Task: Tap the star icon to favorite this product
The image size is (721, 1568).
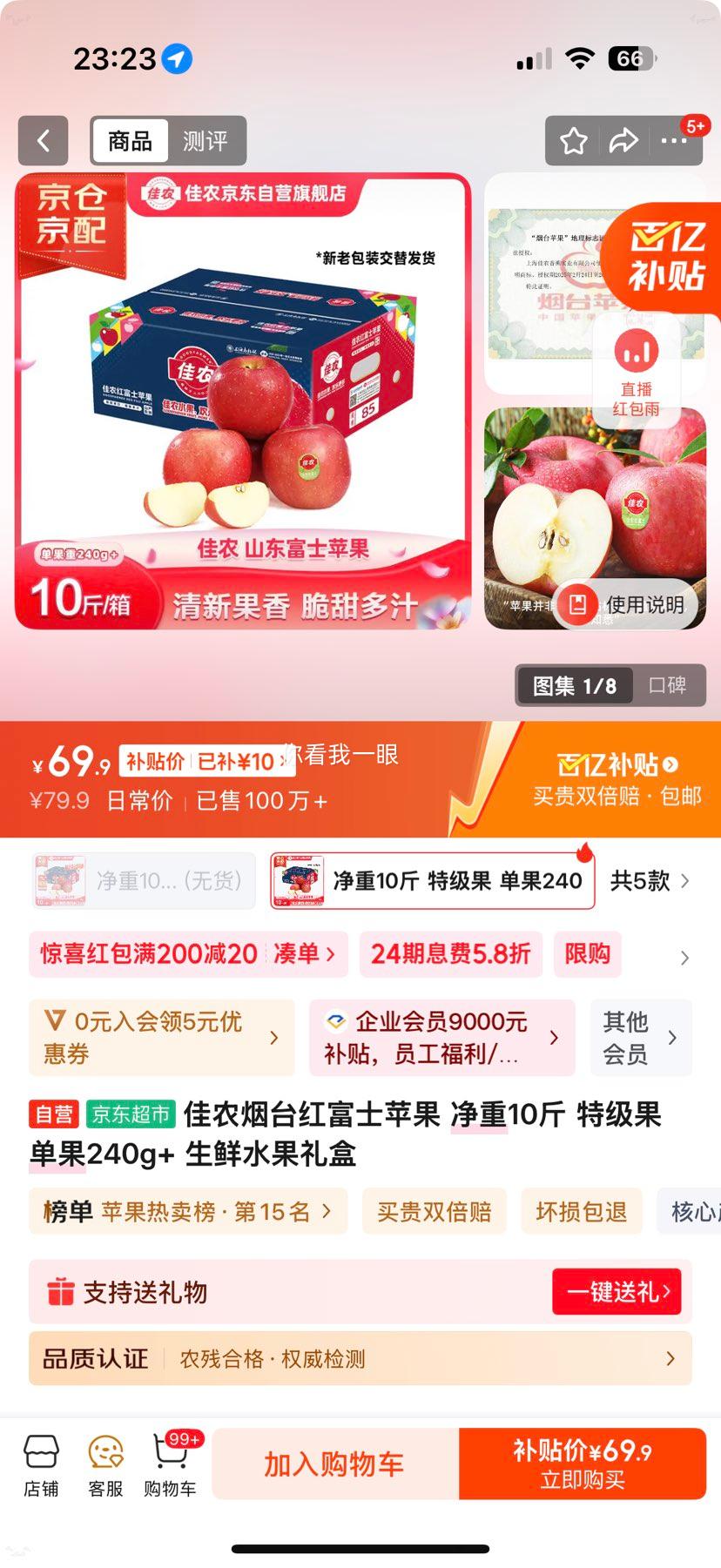Action: tap(573, 140)
